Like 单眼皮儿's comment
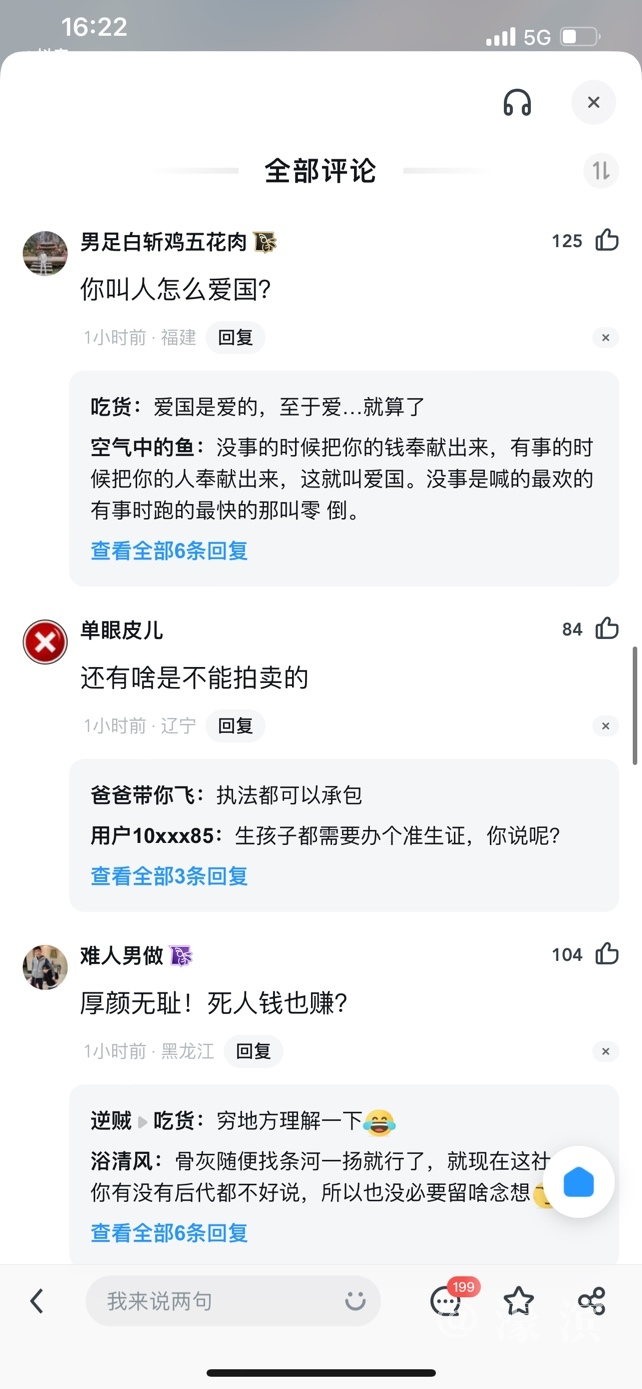 click(x=607, y=628)
